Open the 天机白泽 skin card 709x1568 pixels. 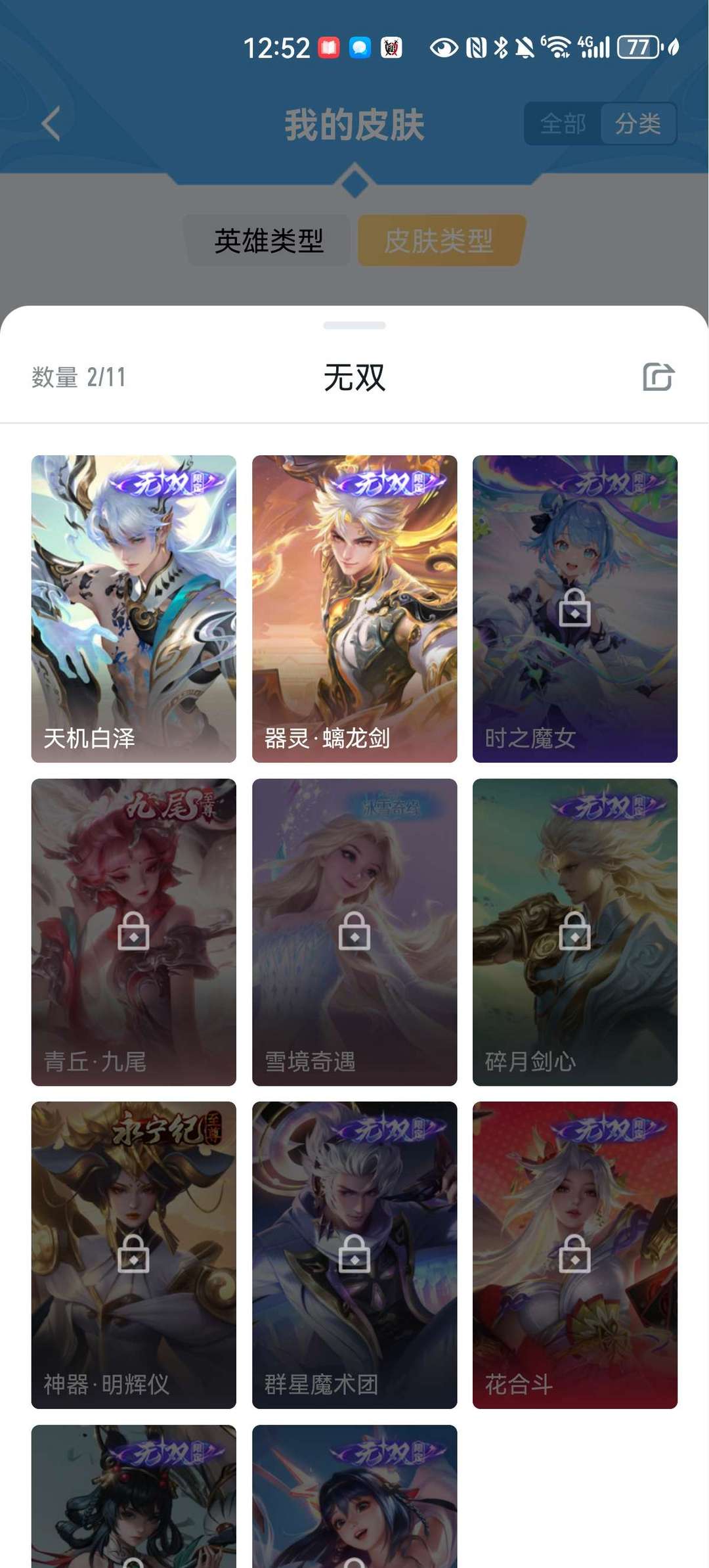134,608
